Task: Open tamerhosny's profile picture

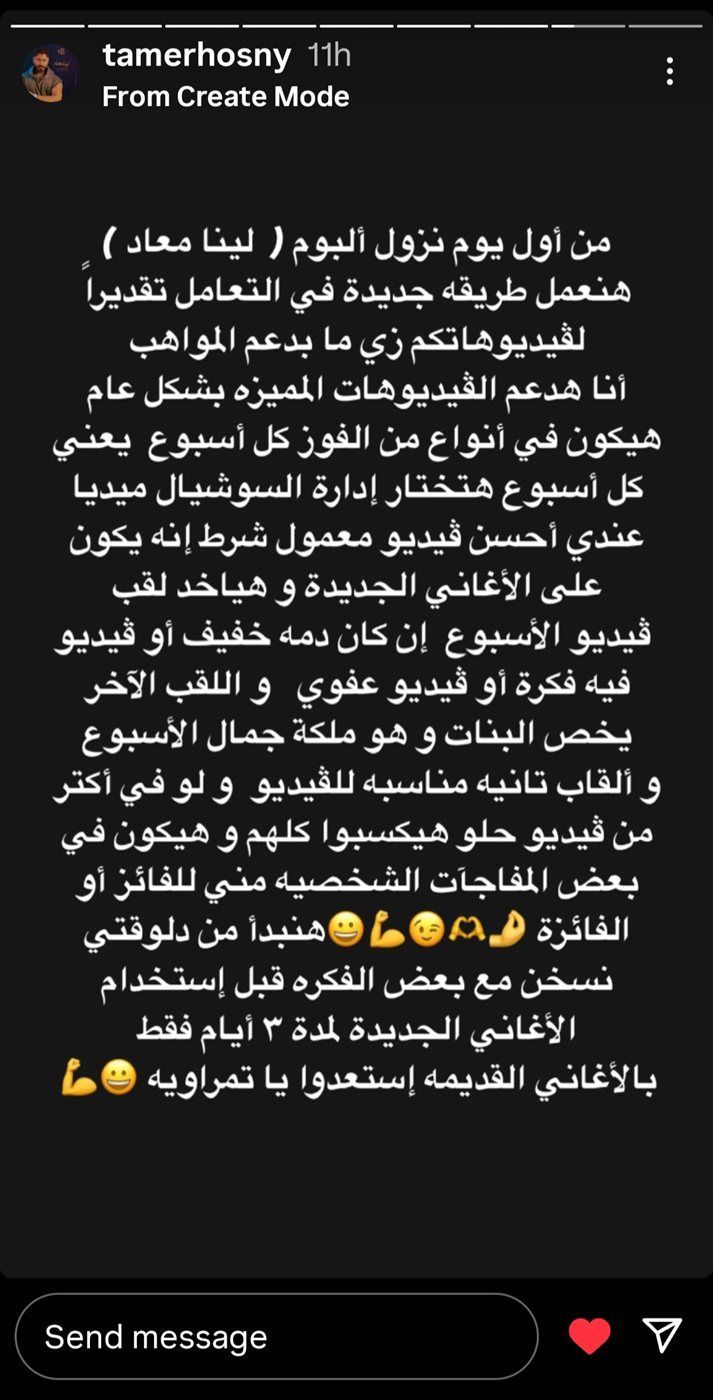Action: point(51,73)
